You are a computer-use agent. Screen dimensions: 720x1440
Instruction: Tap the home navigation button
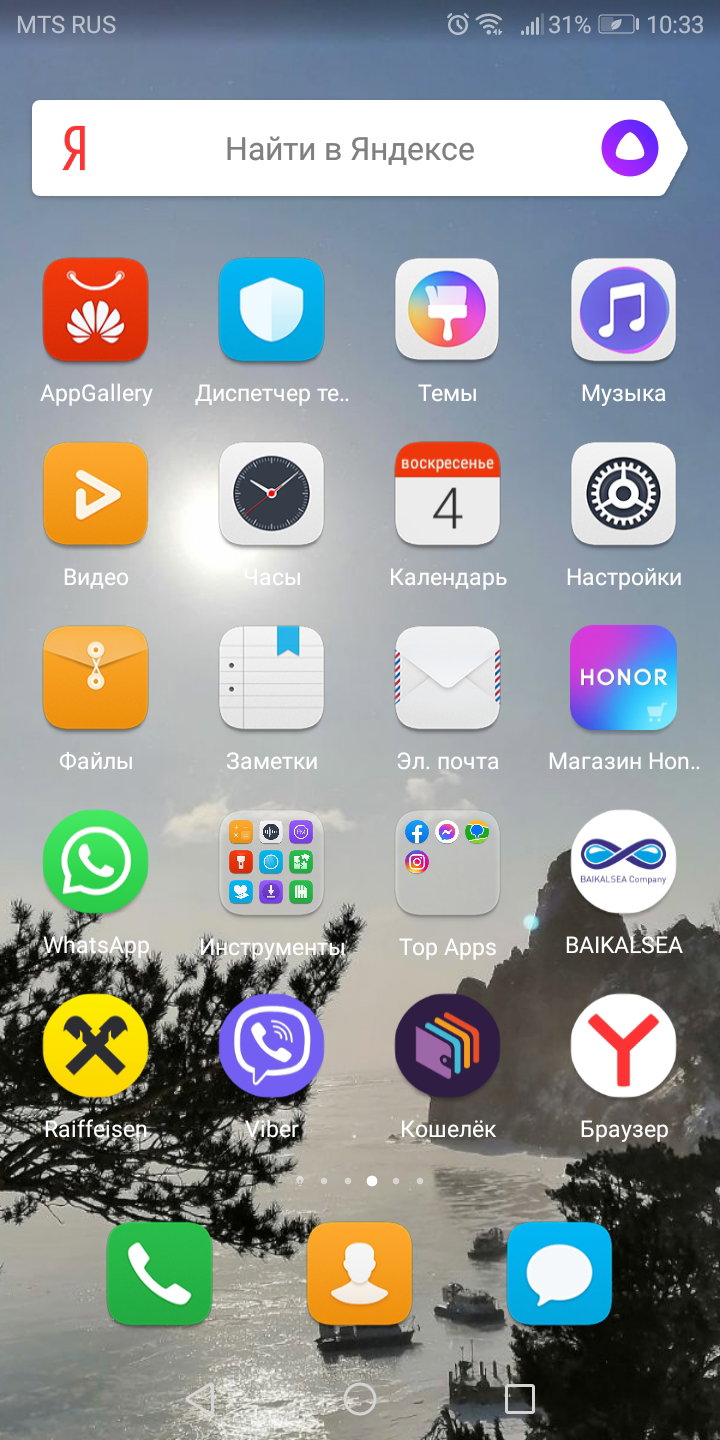coord(360,1399)
